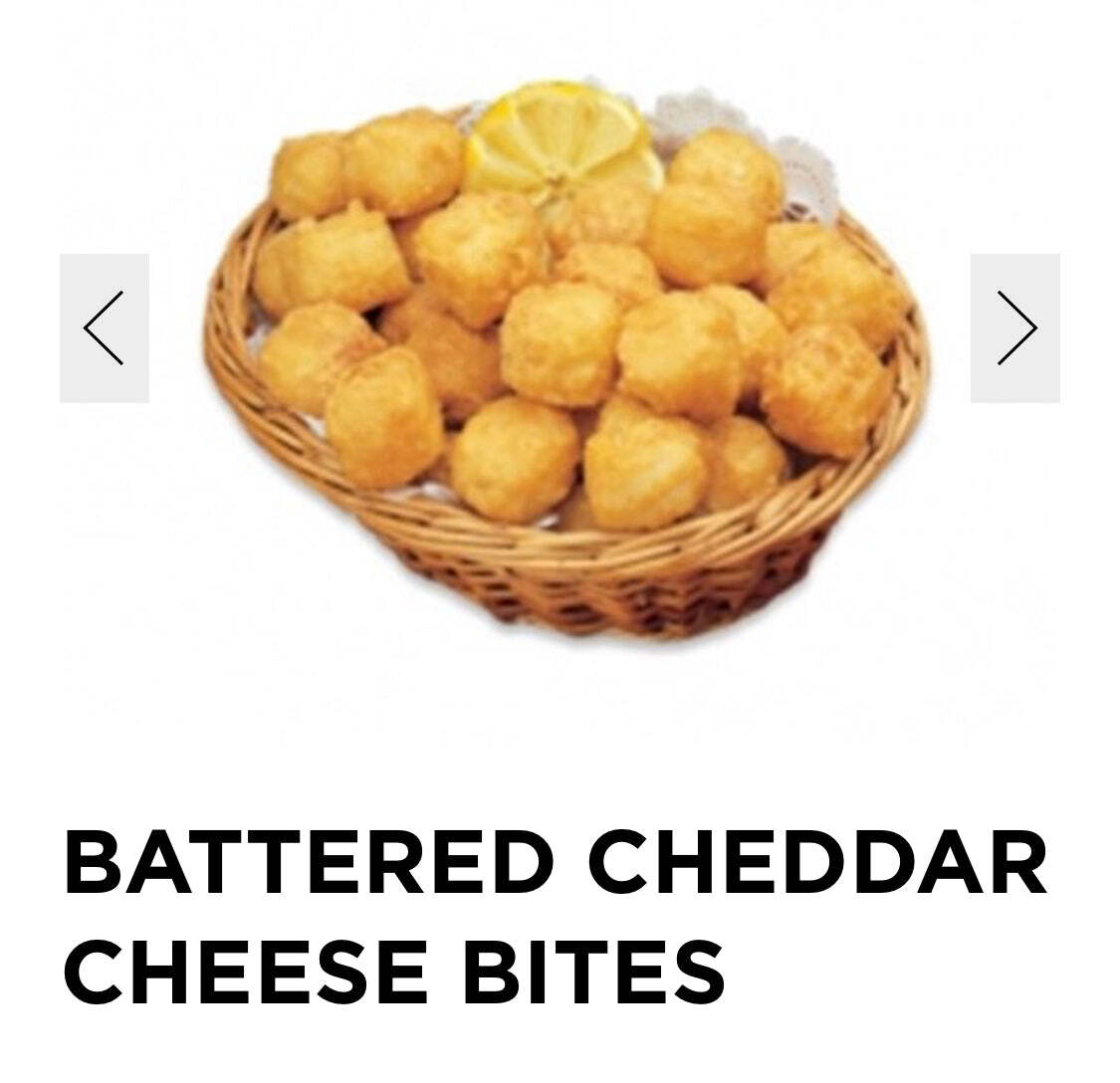The width and height of the screenshot is (1120, 1083).
Task: Show the previous product image
Action: pyautogui.click(x=105, y=328)
